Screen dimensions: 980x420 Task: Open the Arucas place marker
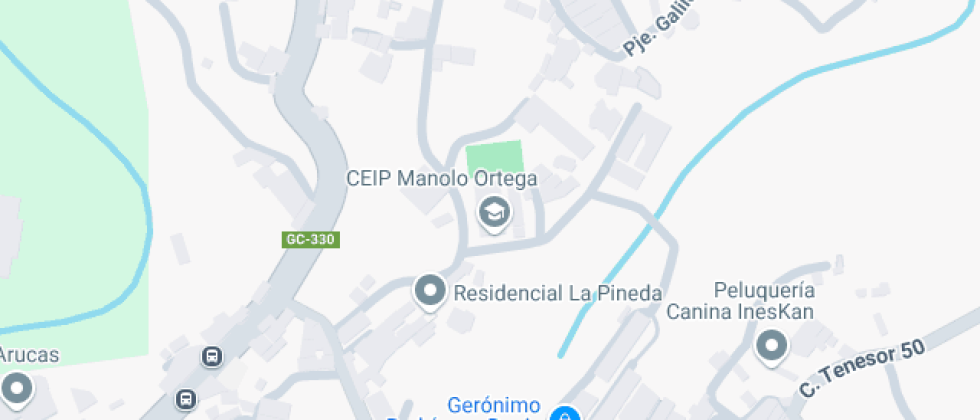coord(16,386)
